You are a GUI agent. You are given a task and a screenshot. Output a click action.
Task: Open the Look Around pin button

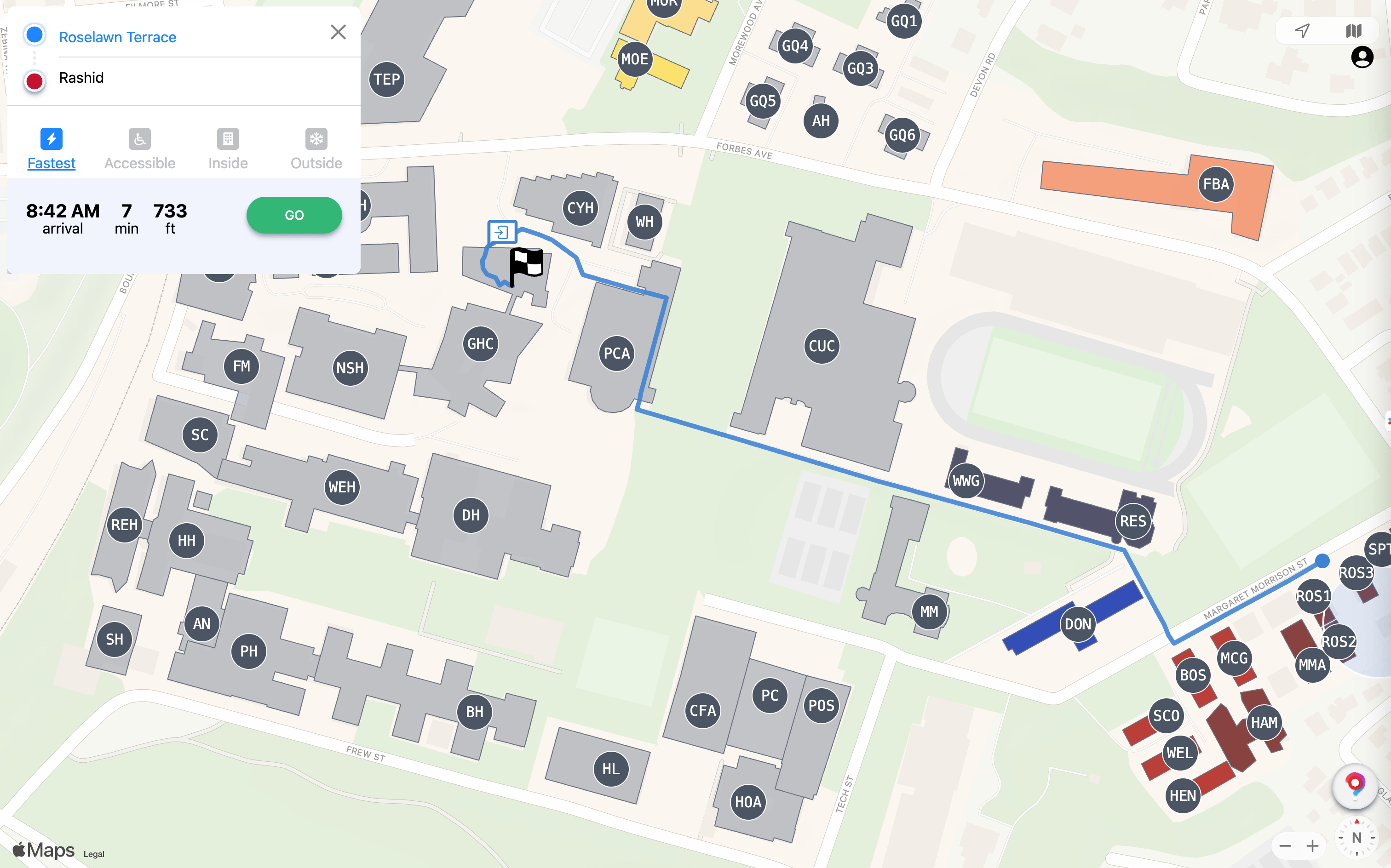pos(1354,785)
